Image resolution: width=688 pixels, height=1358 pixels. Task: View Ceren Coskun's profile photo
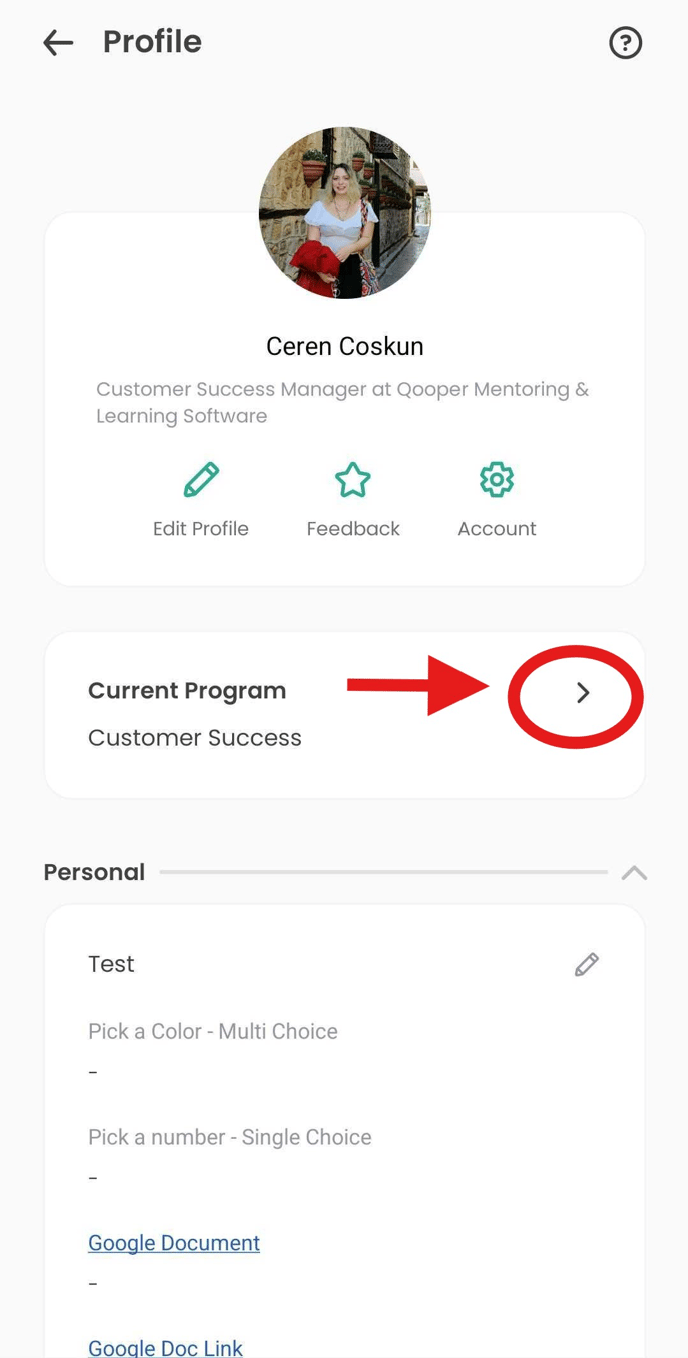(345, 213)
